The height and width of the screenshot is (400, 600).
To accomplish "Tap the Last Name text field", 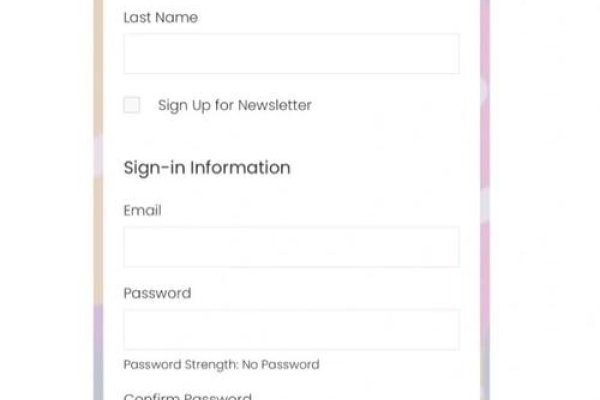I will click(291, 54).
